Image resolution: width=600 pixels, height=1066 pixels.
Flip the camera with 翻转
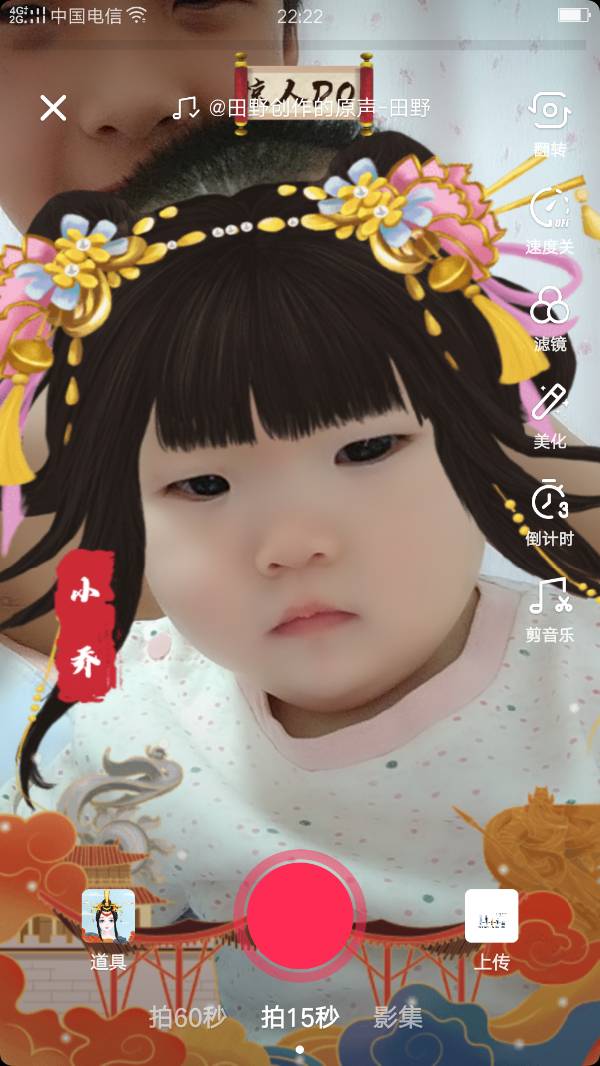pyautogui.click(x=549, y=122)
